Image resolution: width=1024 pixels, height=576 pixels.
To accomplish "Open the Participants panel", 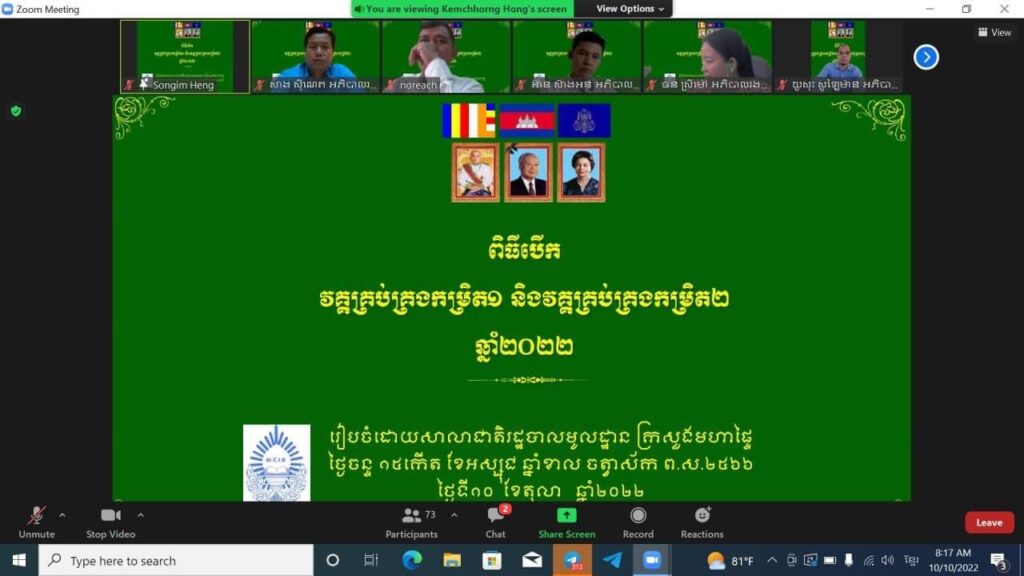I will coord(412,521).
